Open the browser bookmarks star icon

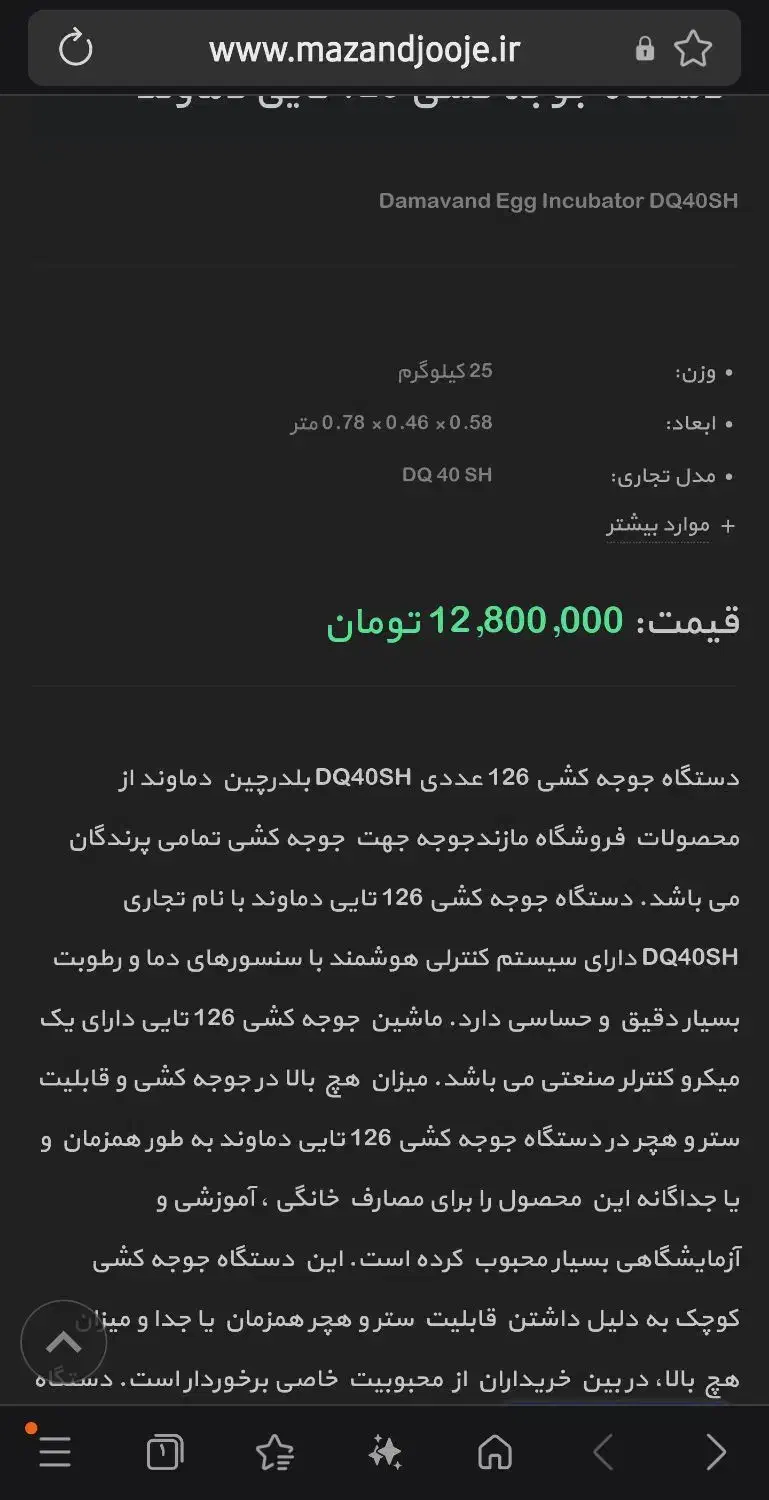[x=692, y=48]
